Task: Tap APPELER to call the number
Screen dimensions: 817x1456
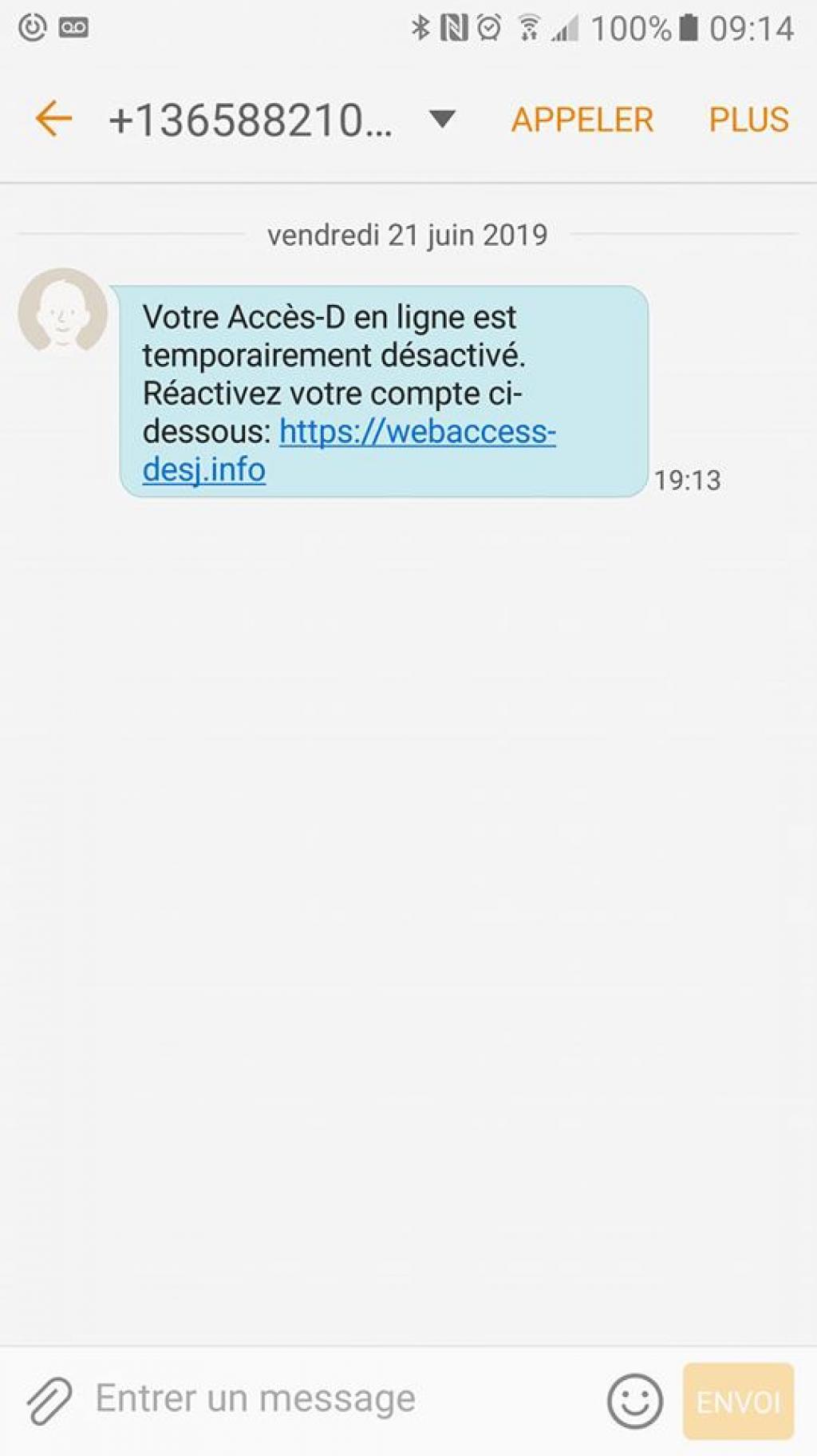Action: tap(582, 120)
